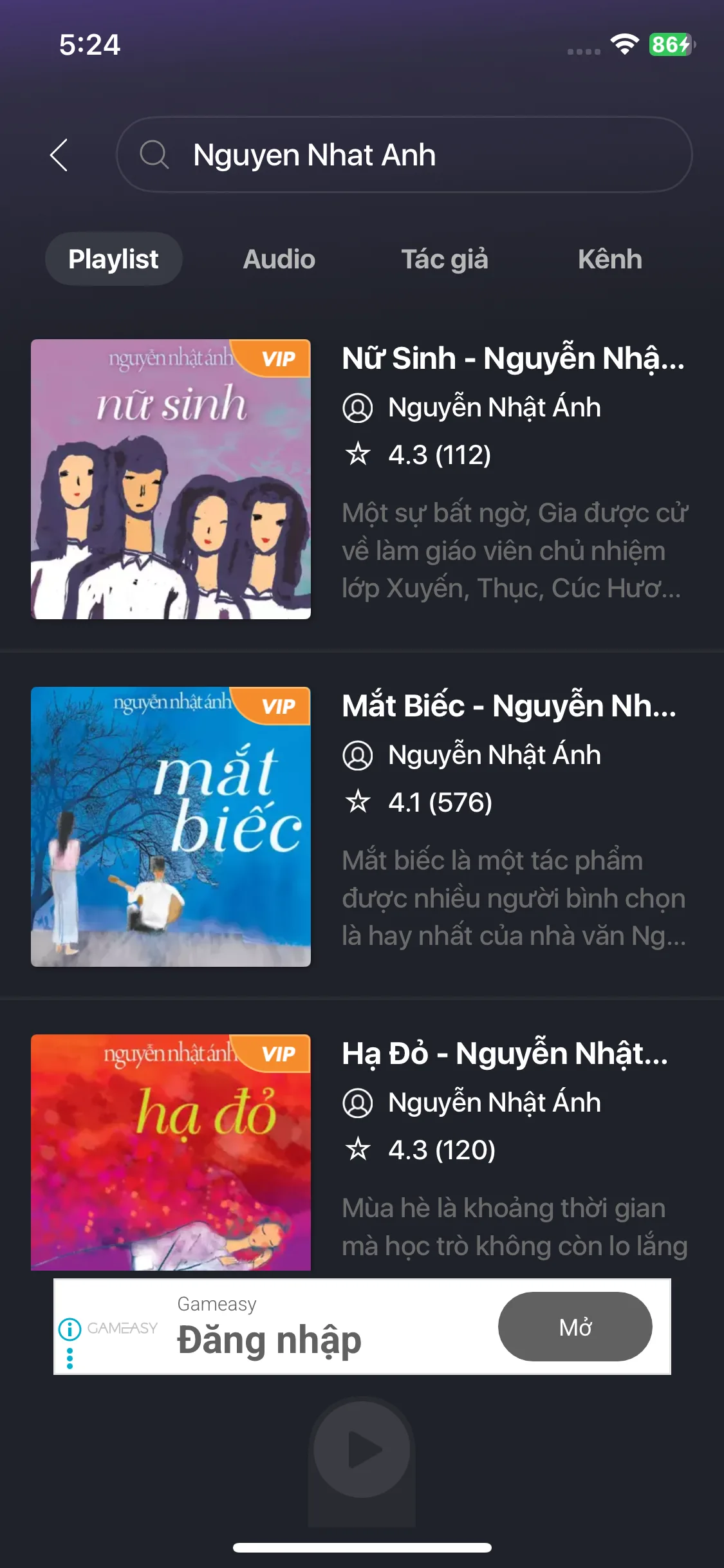Go back from search results

59,155
